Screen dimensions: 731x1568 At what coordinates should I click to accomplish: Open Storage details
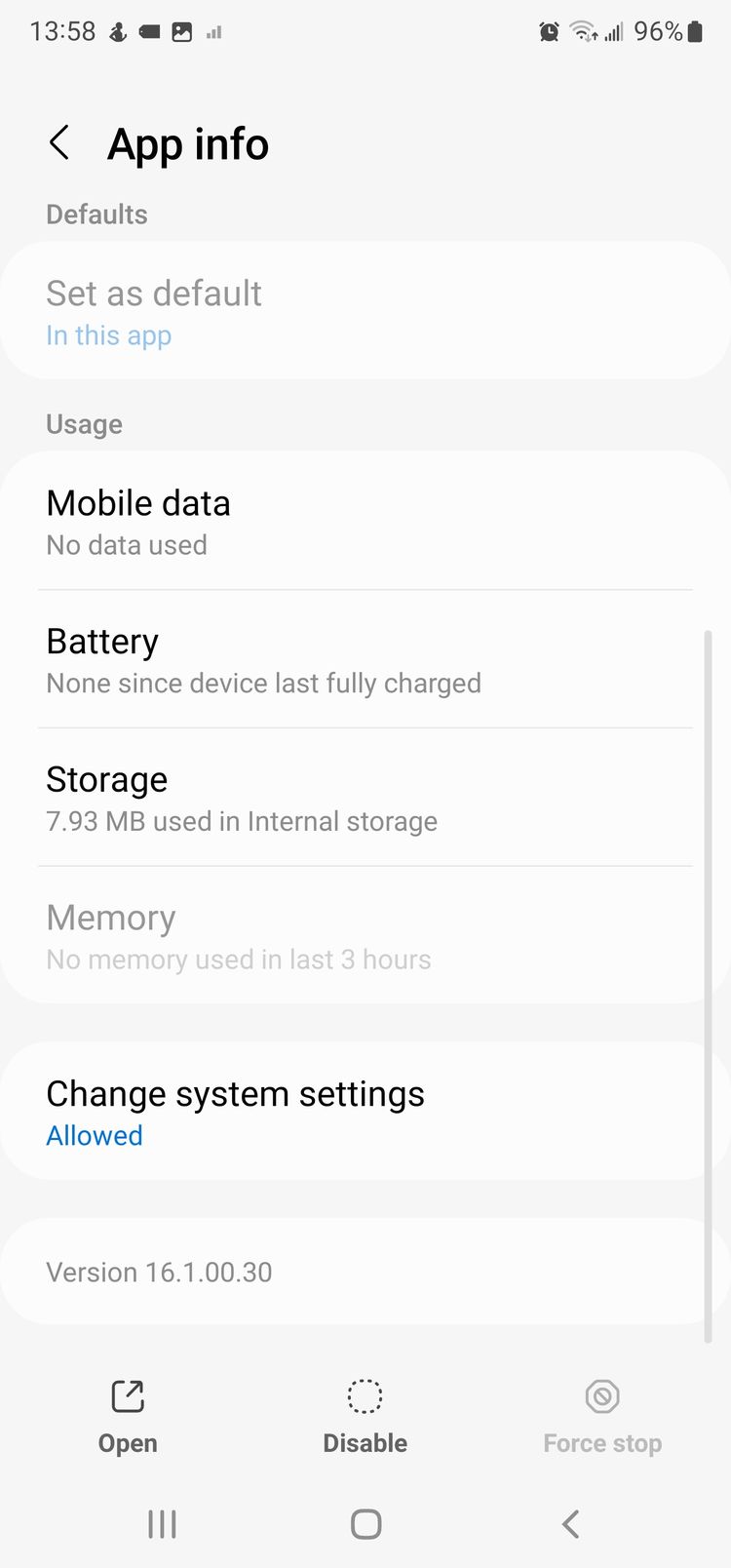365,798
